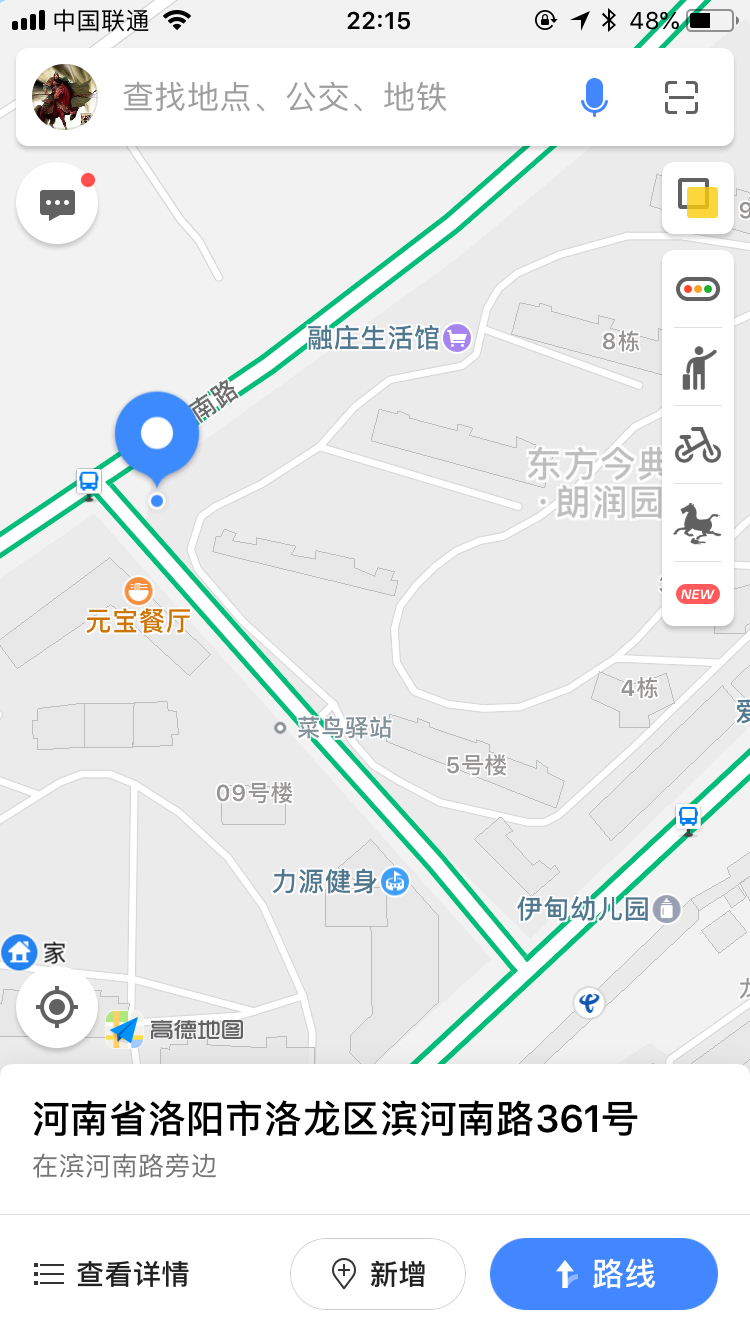
Task: Toggle the traffic light layer
Action: 698,289
